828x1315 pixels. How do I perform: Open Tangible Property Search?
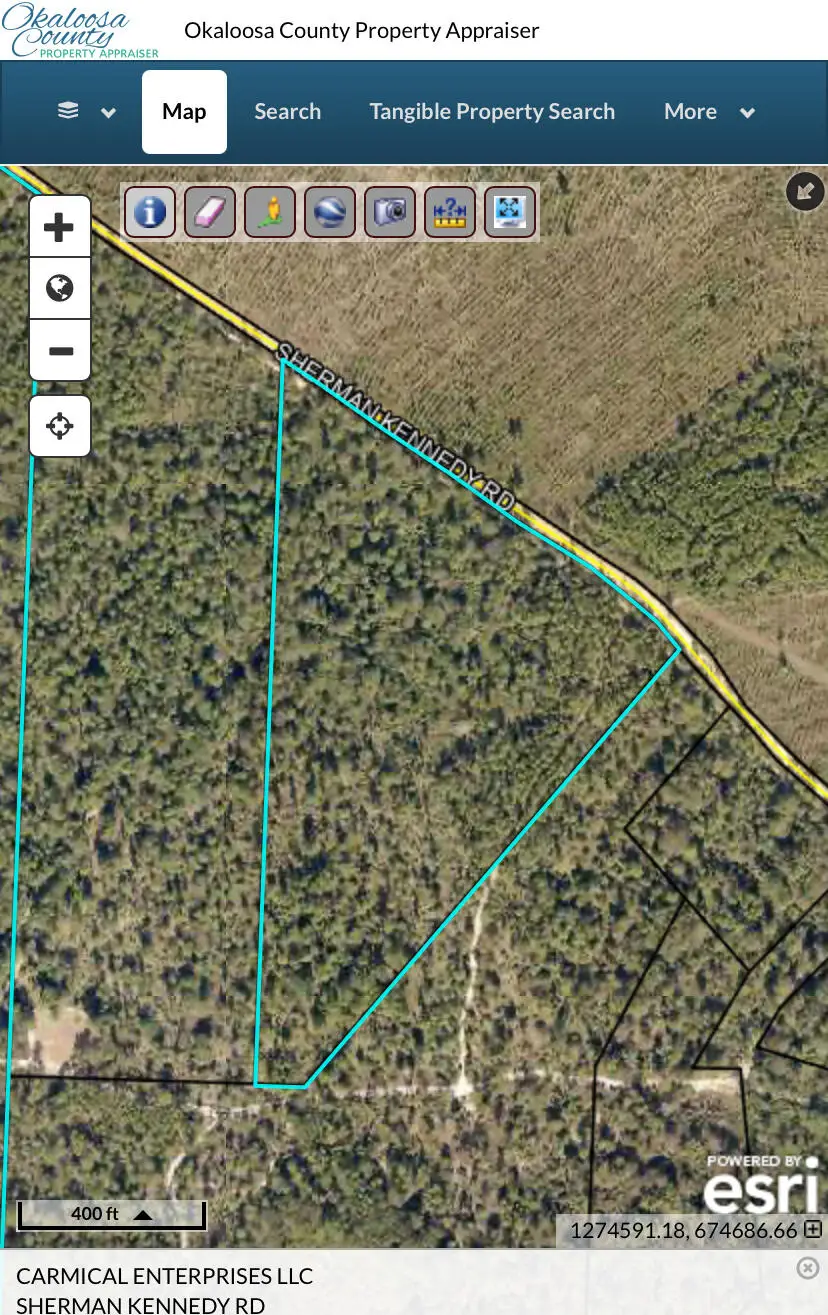[x=492, y=111]
